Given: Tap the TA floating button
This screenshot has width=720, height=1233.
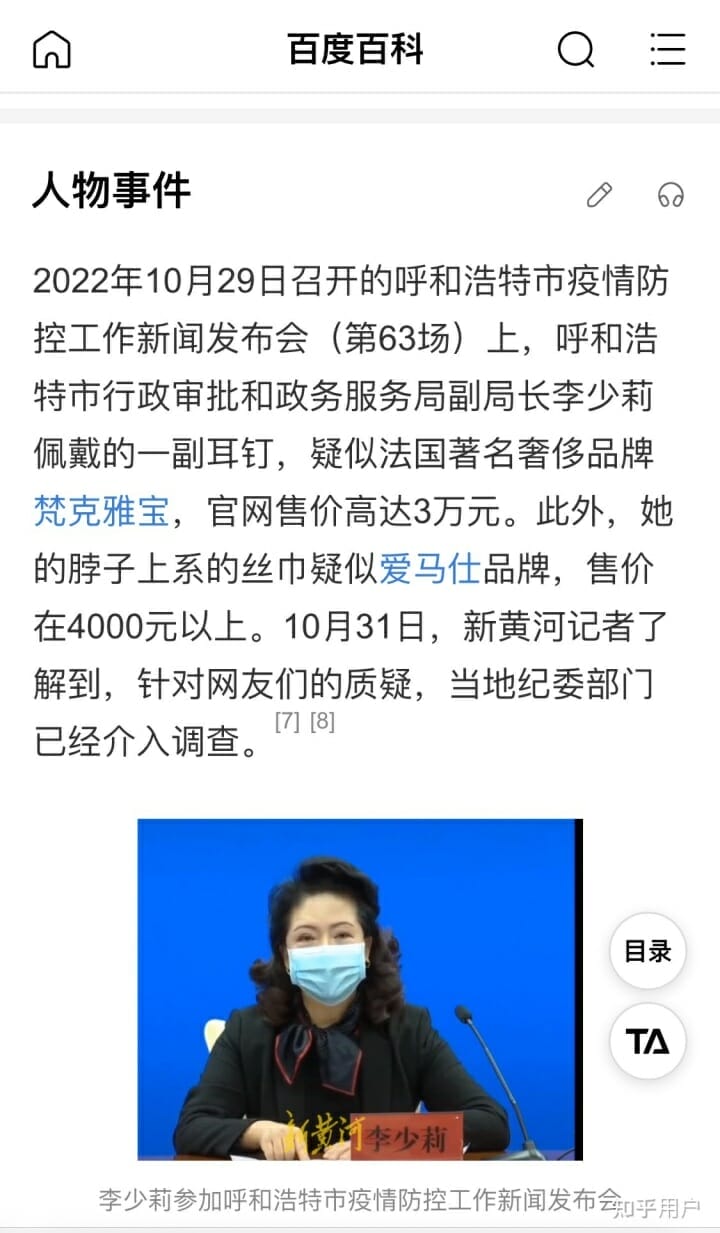Looking at the screenshot, I should (x=648, y=1041).
